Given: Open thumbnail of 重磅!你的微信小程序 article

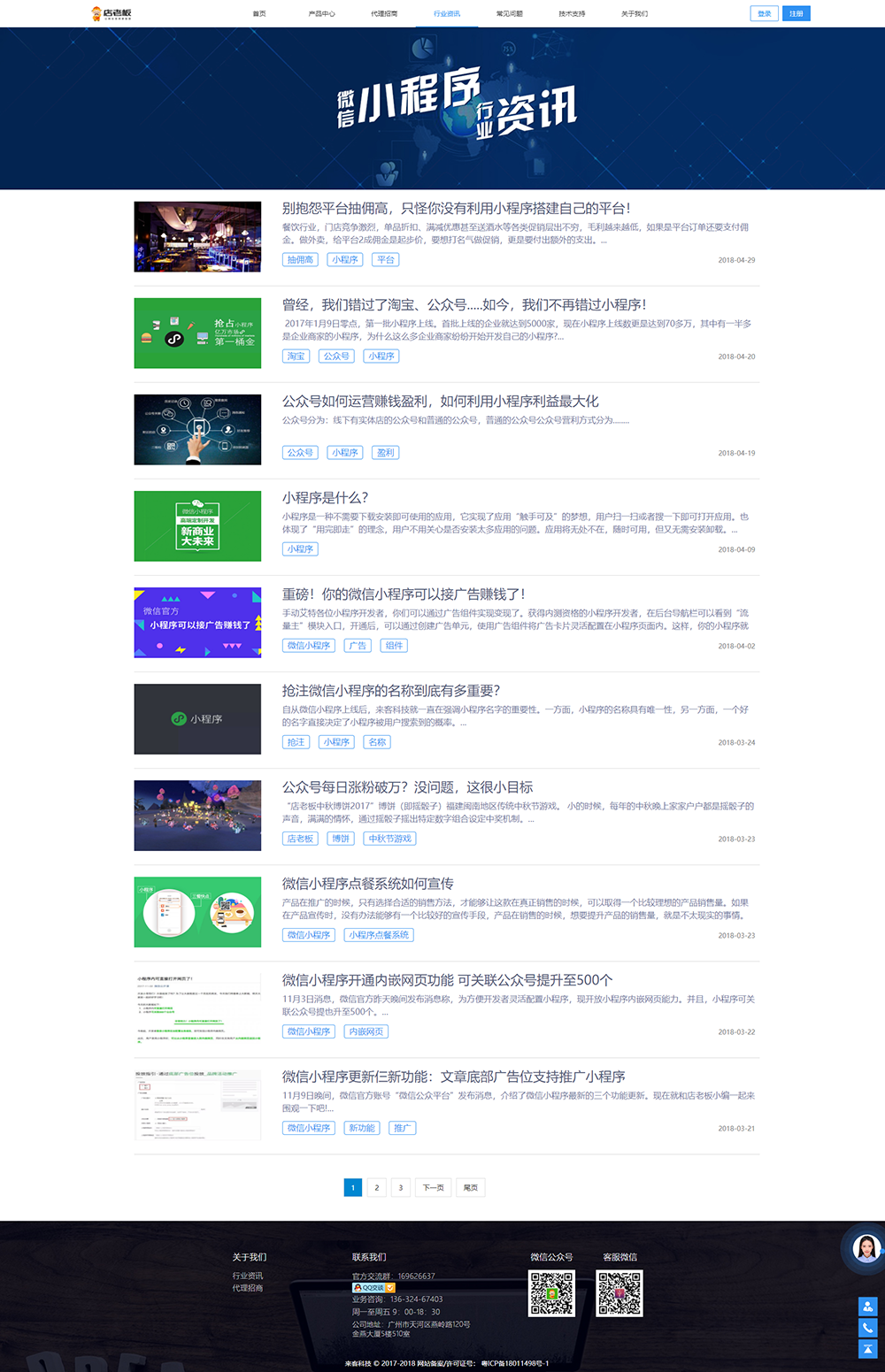Looking at the screenshot, I should (197, 622).
